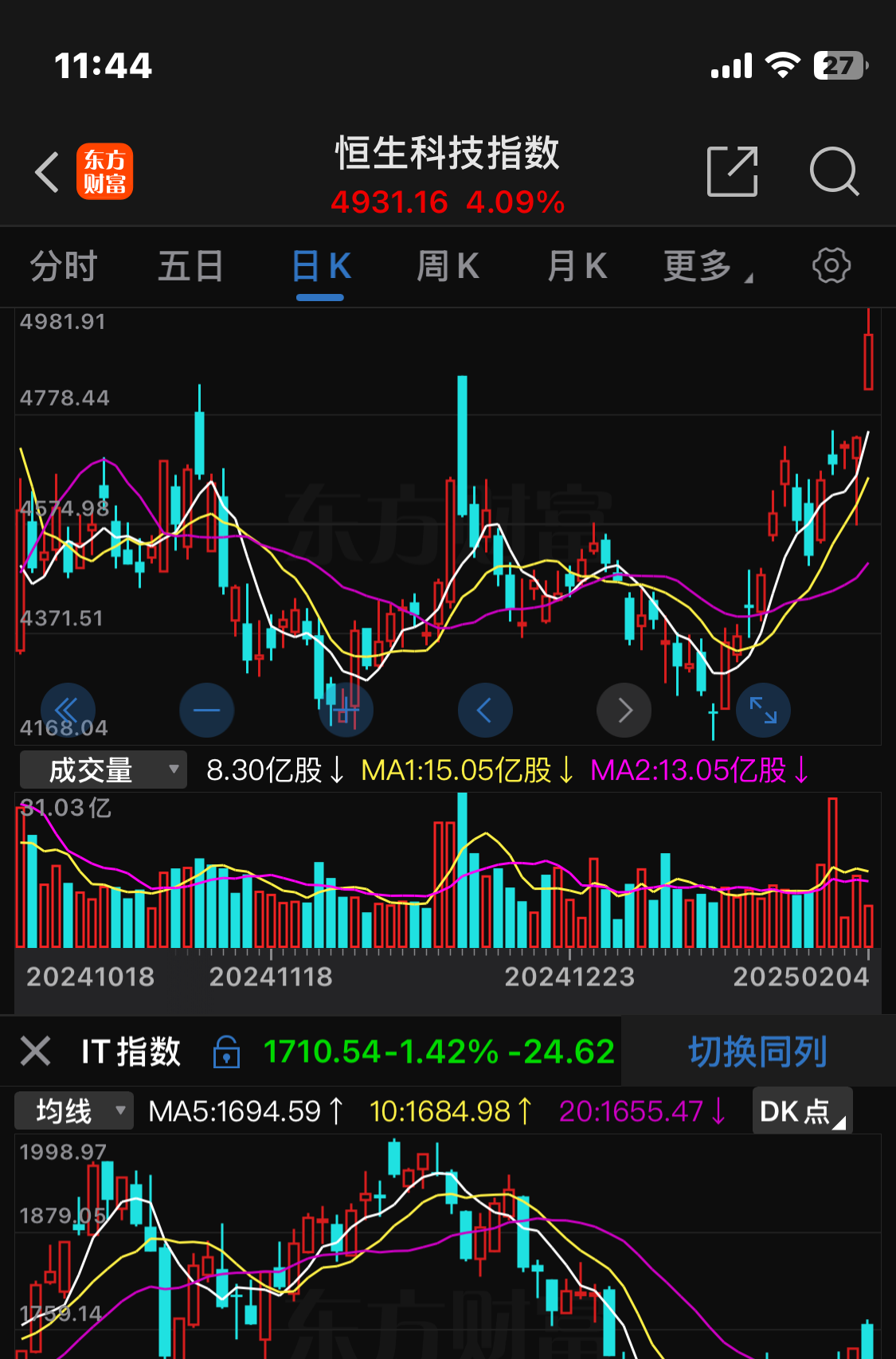Pan chart left with left arrow
This screenshot has height=1359, width=896.
[x=485, y=710]
